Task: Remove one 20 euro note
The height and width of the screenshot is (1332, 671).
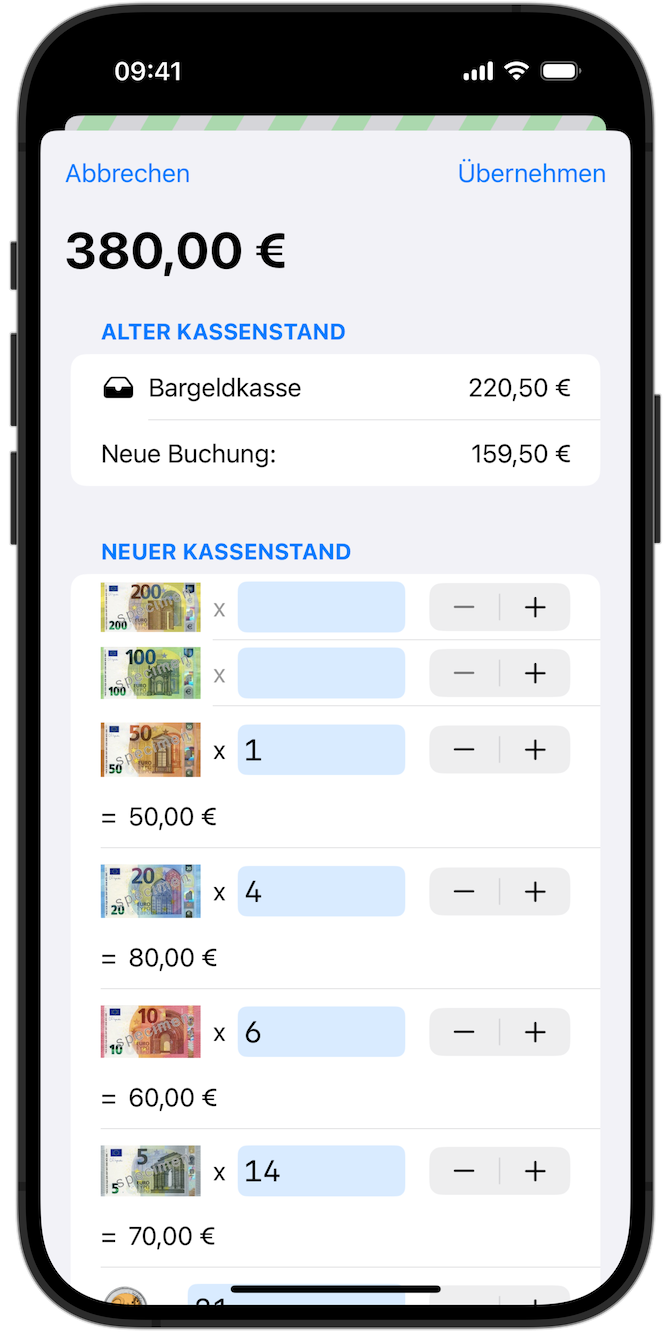Action: (464, 891)
